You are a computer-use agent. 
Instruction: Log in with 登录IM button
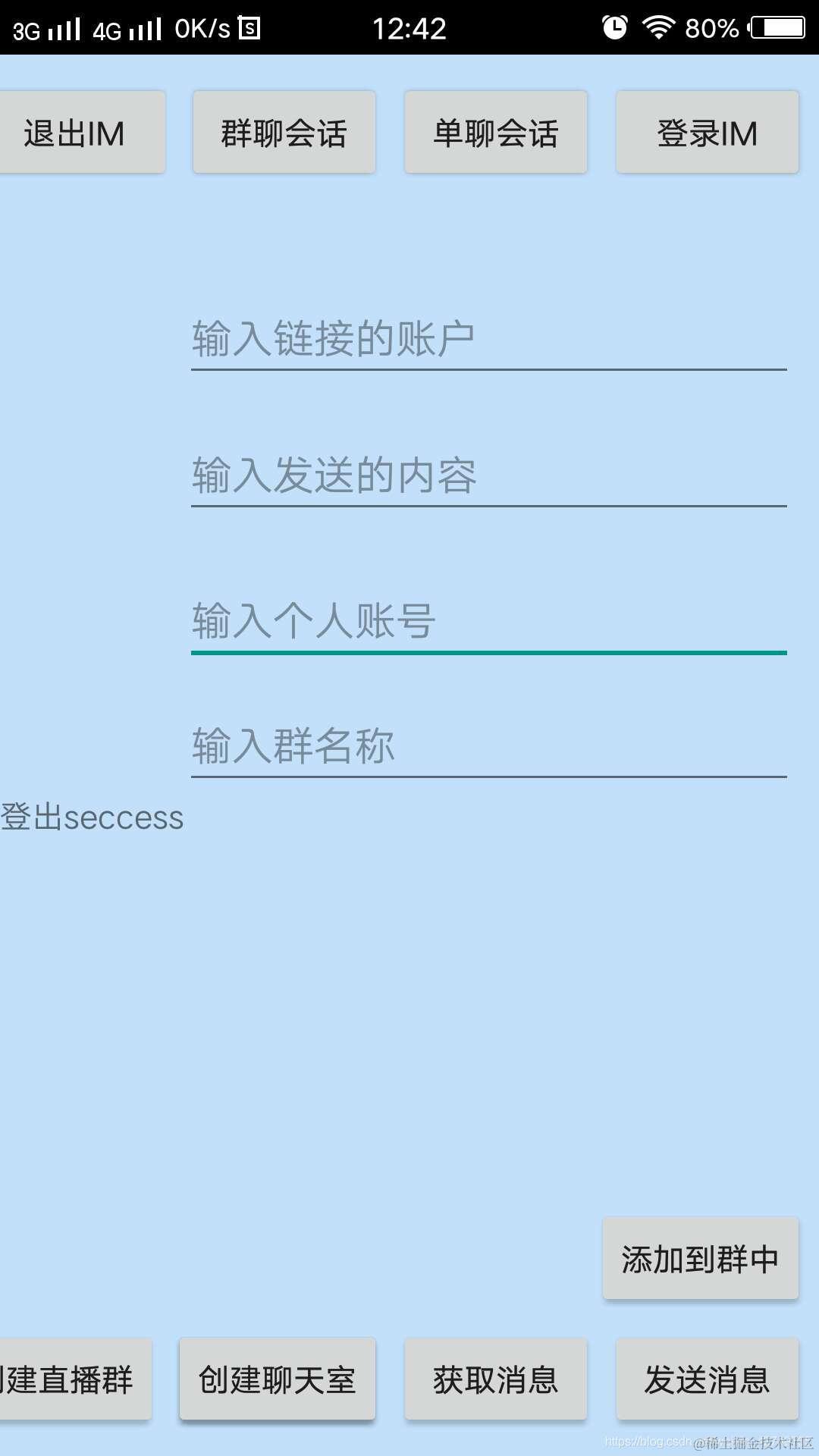(707, 133)
